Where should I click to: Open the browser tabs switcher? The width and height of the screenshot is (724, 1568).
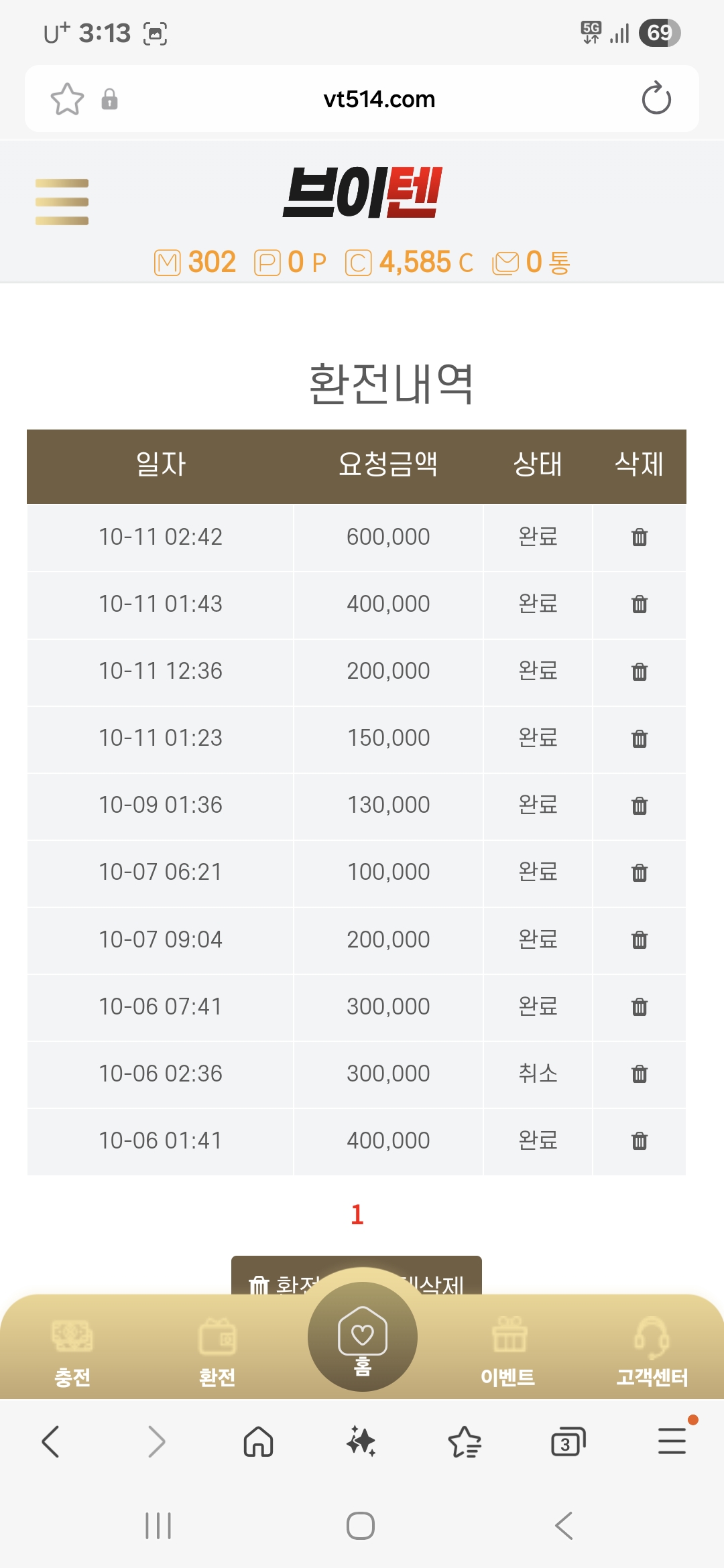click(x=567, y=1442)
